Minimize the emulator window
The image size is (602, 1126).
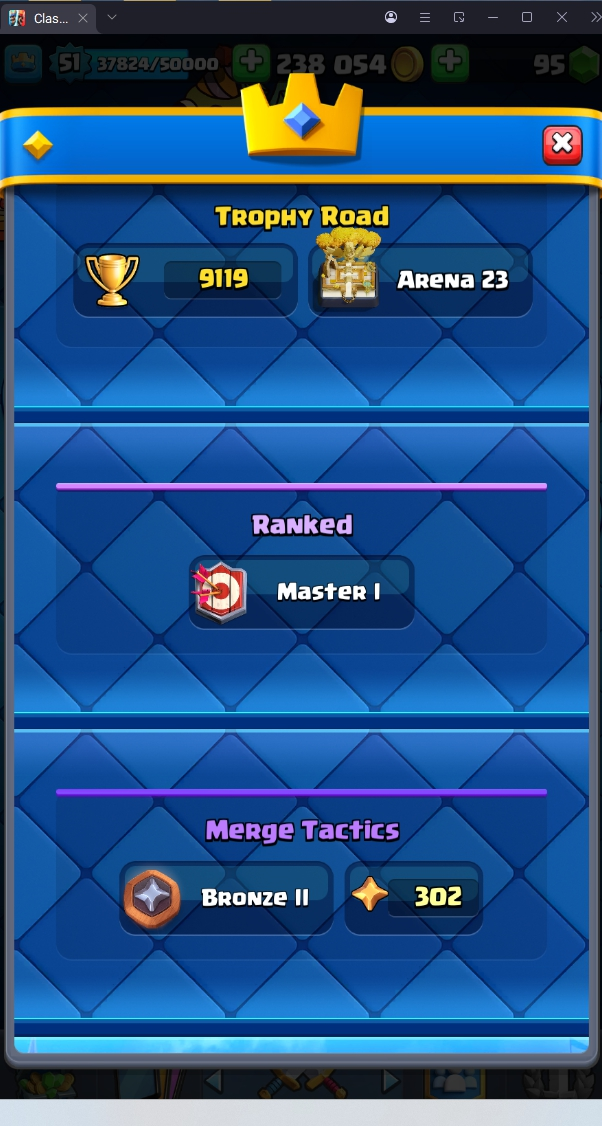pyautogui.click(x=493, y=17)
